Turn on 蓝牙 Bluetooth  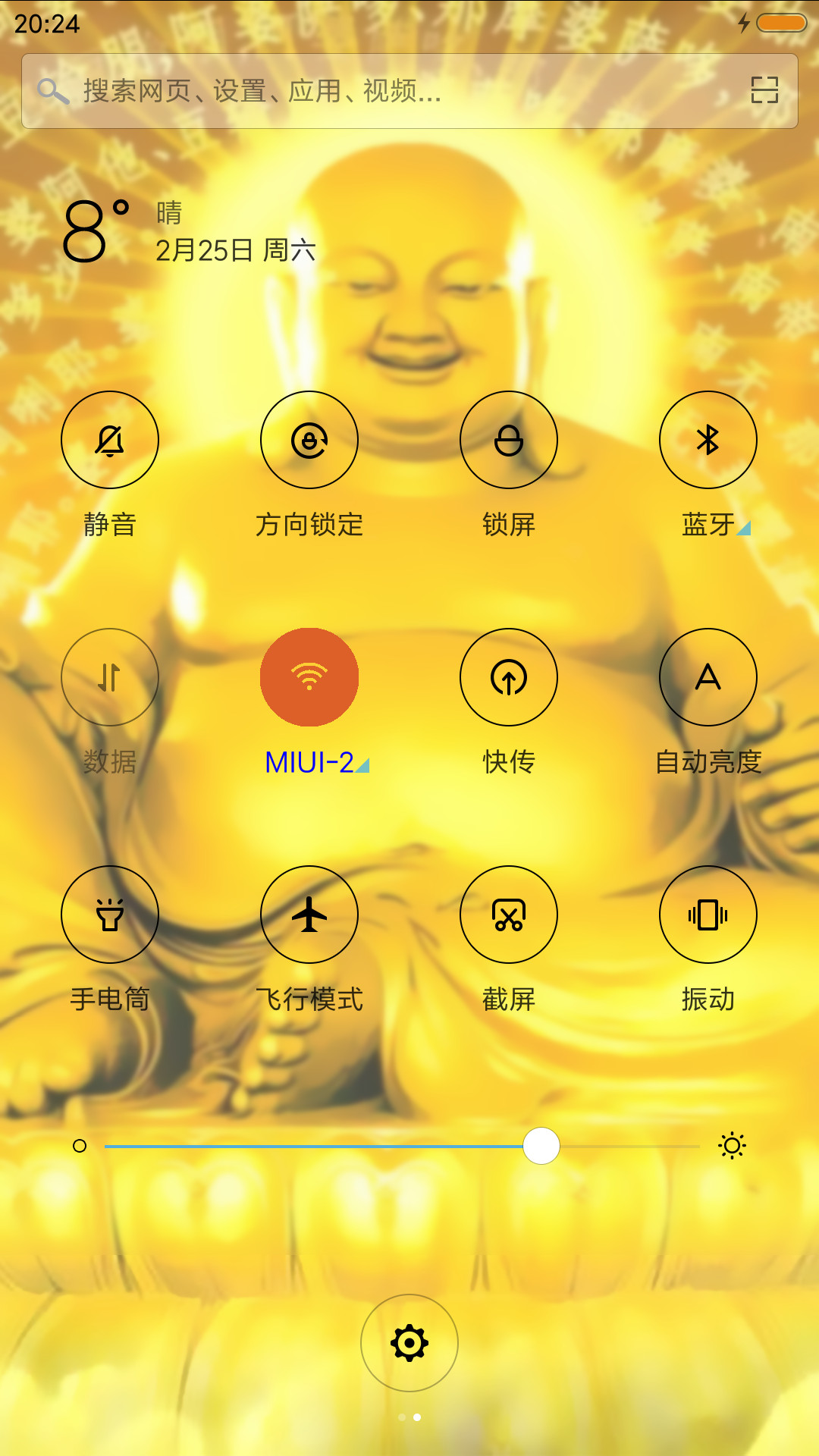point(708,440)
